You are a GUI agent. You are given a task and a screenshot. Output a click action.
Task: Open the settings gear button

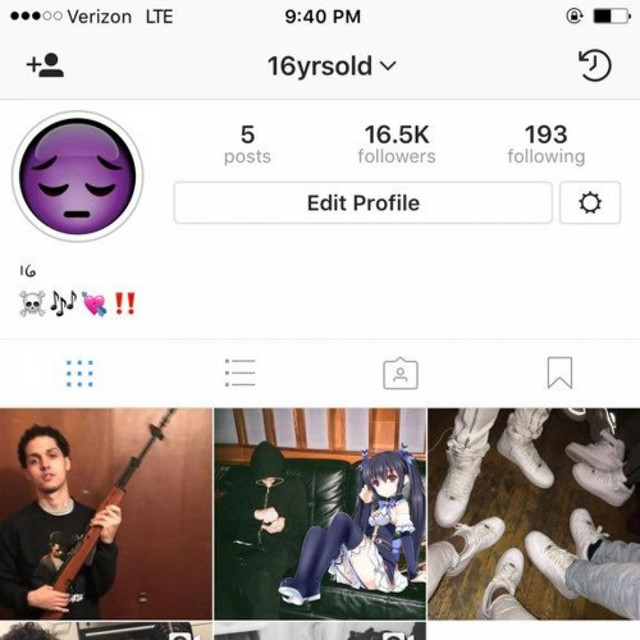coord(590,203)
